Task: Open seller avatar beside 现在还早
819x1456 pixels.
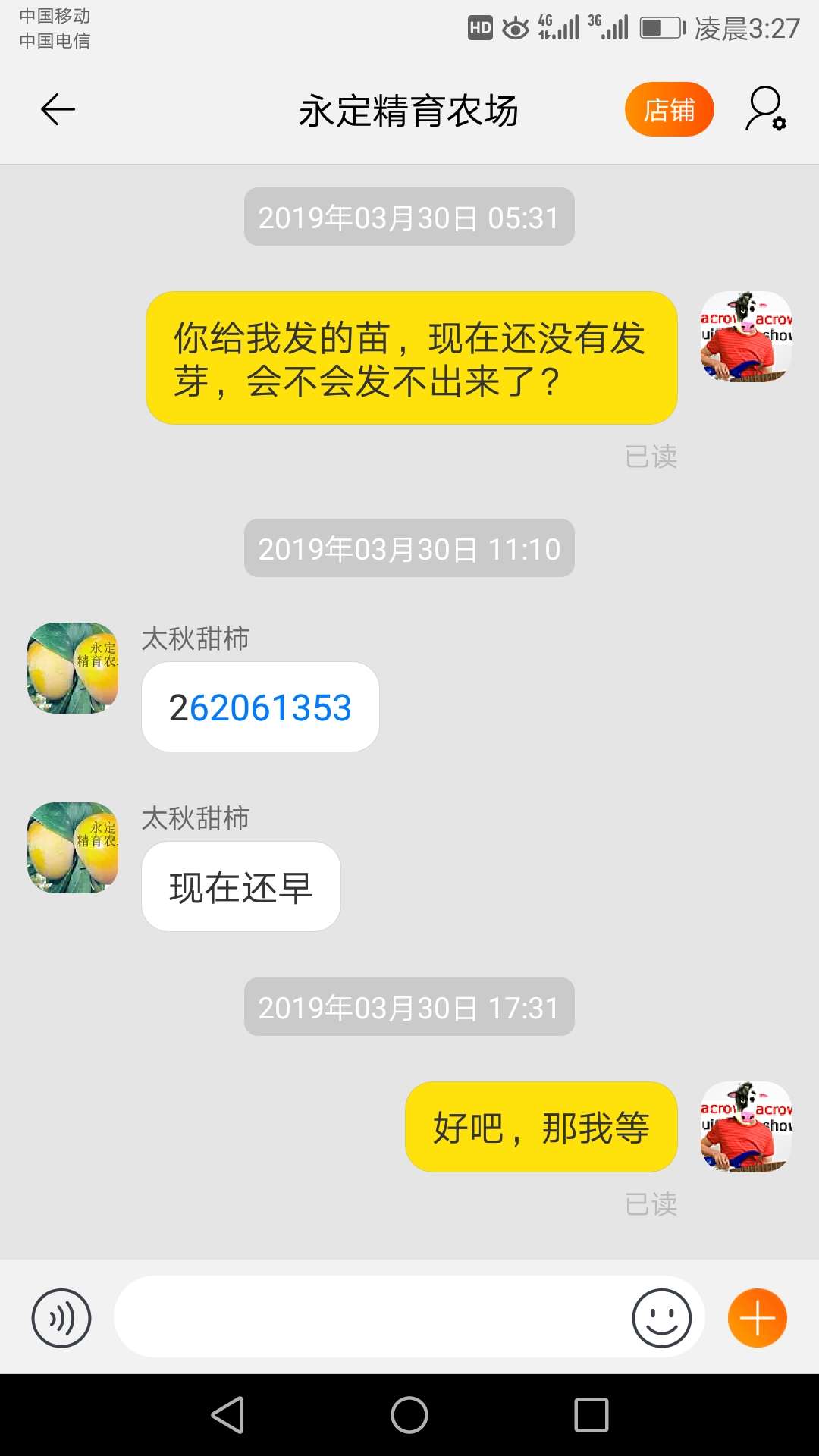Action: [x=73, y=848]
